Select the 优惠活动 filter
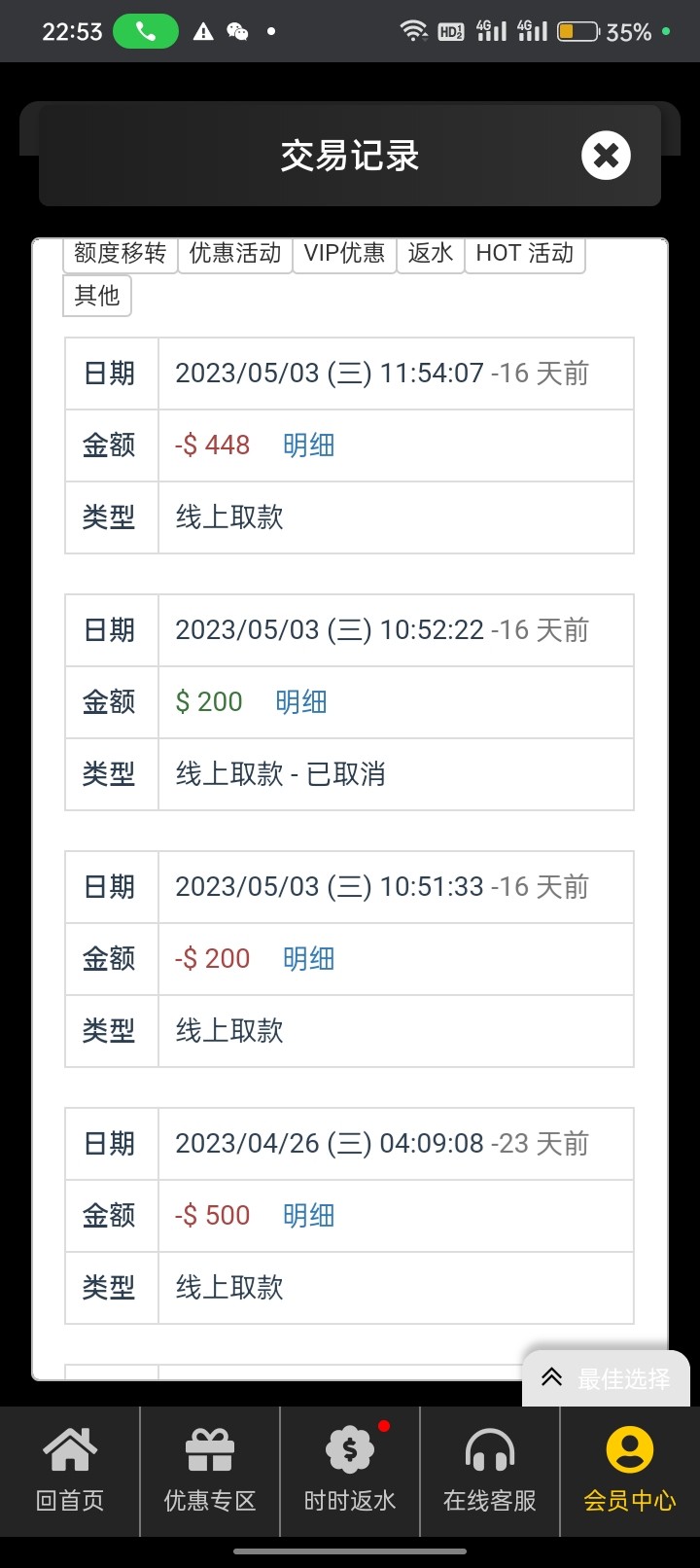The height and width of the screenshot is (1568, 700). coord(234,254)
